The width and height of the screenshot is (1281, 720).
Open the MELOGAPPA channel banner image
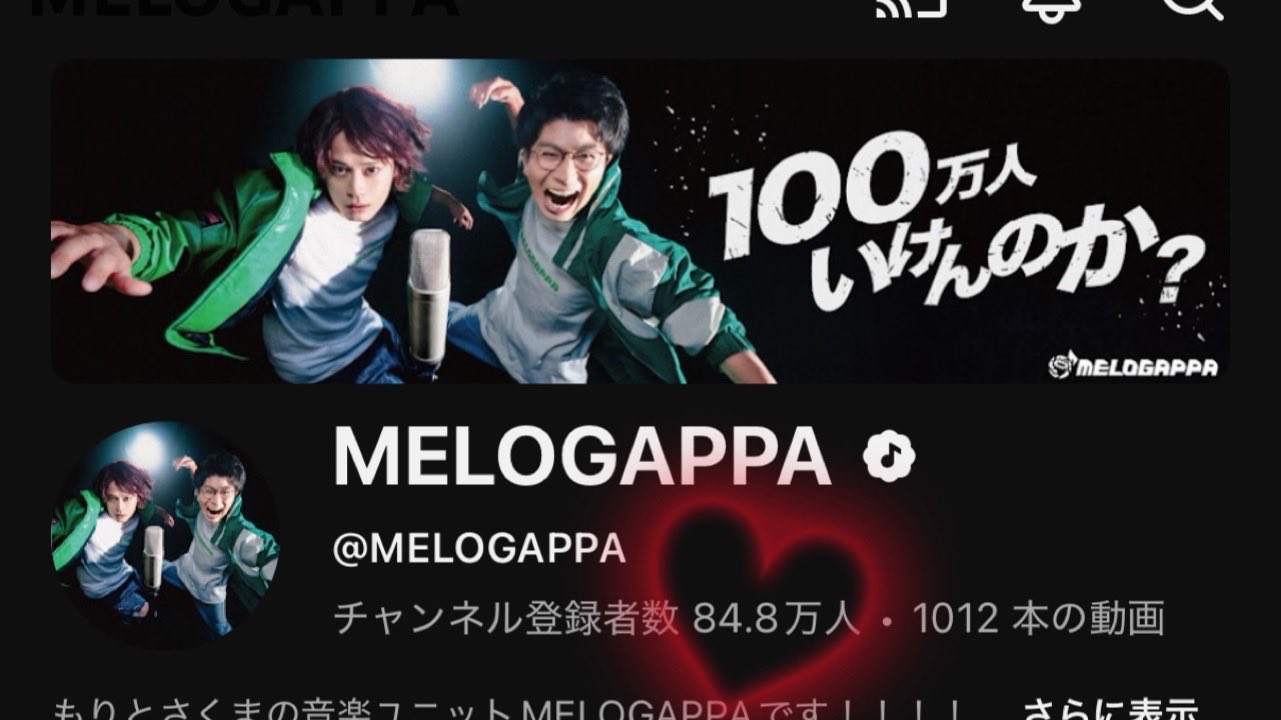pyautogui.click(x=640, y=220)
